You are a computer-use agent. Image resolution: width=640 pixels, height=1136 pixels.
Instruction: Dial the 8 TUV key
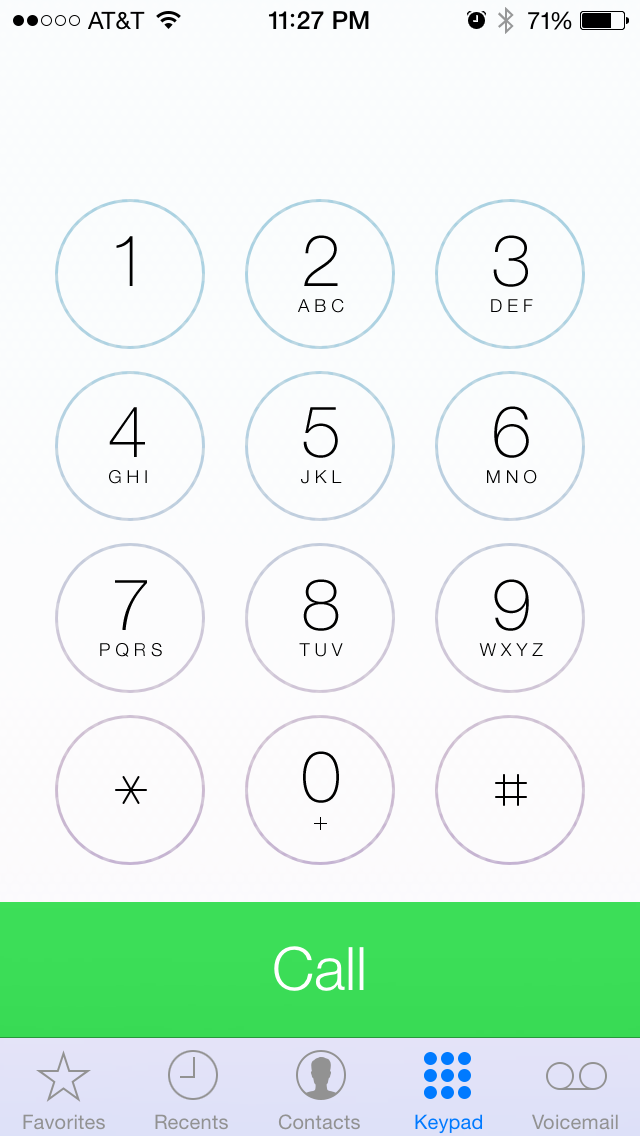[x=320, y=618]
